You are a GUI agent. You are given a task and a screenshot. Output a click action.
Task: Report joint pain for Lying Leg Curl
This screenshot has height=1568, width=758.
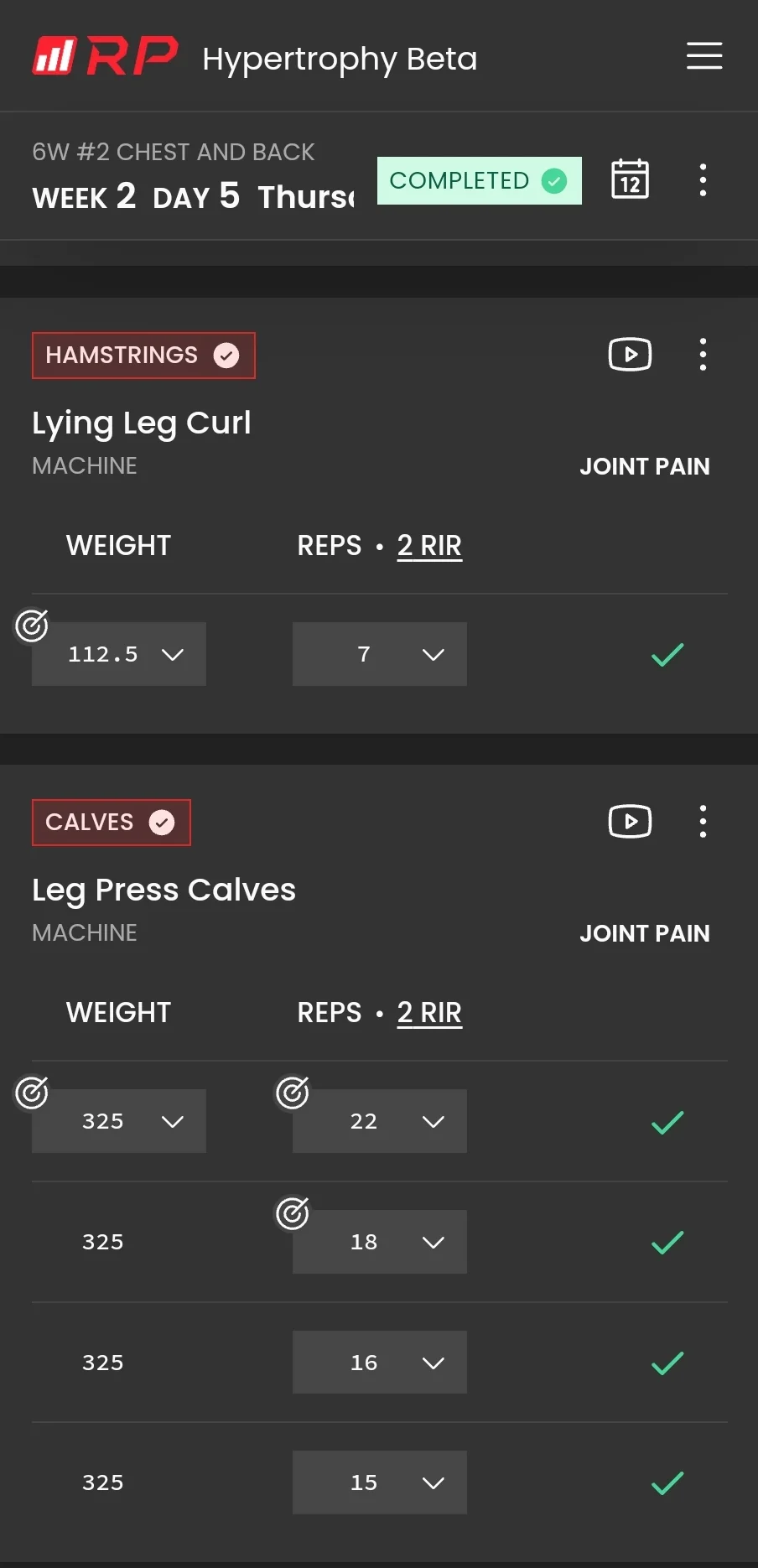[645, 466]
